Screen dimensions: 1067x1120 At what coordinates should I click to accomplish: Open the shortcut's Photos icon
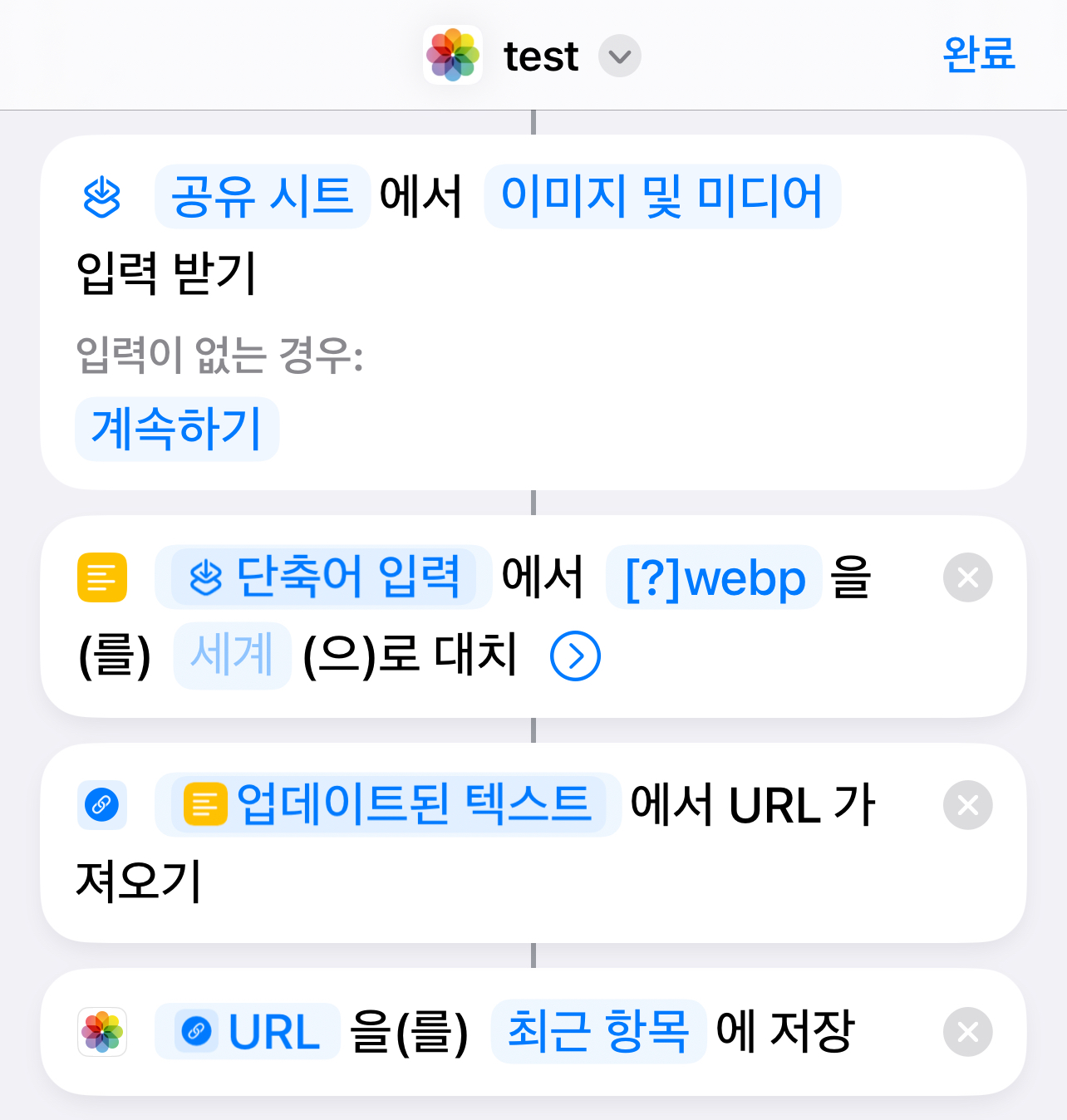click(453, 56)
